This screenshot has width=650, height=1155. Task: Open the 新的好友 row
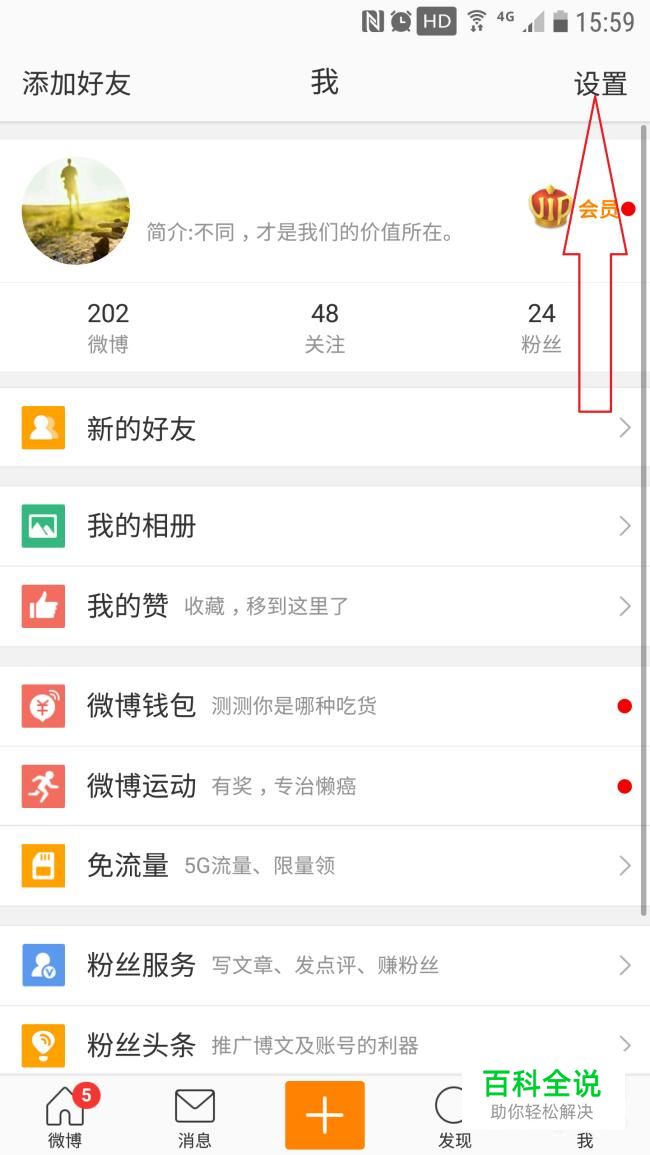(325, 428)
